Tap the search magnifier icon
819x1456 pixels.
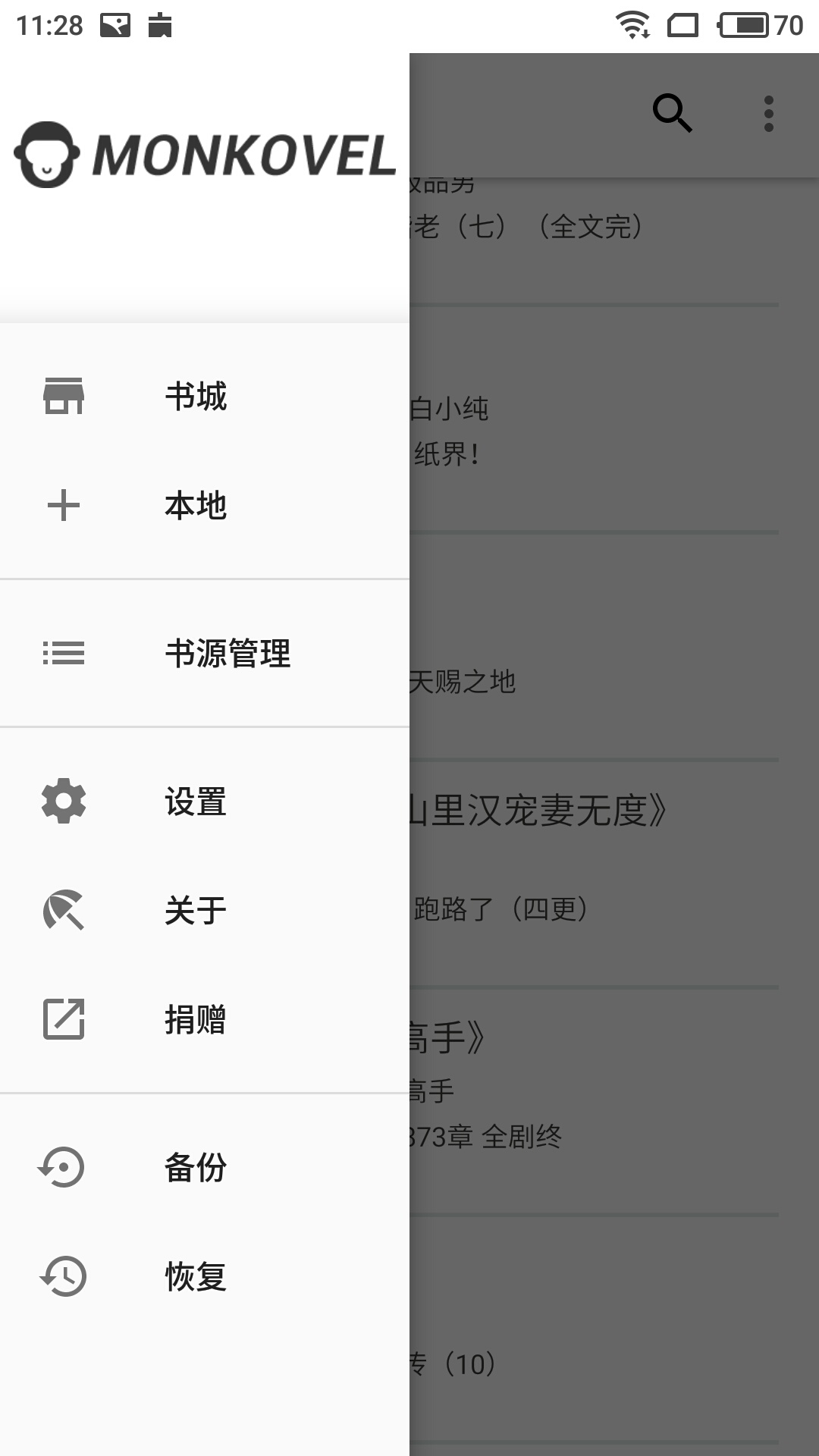(x=673, y=114)
